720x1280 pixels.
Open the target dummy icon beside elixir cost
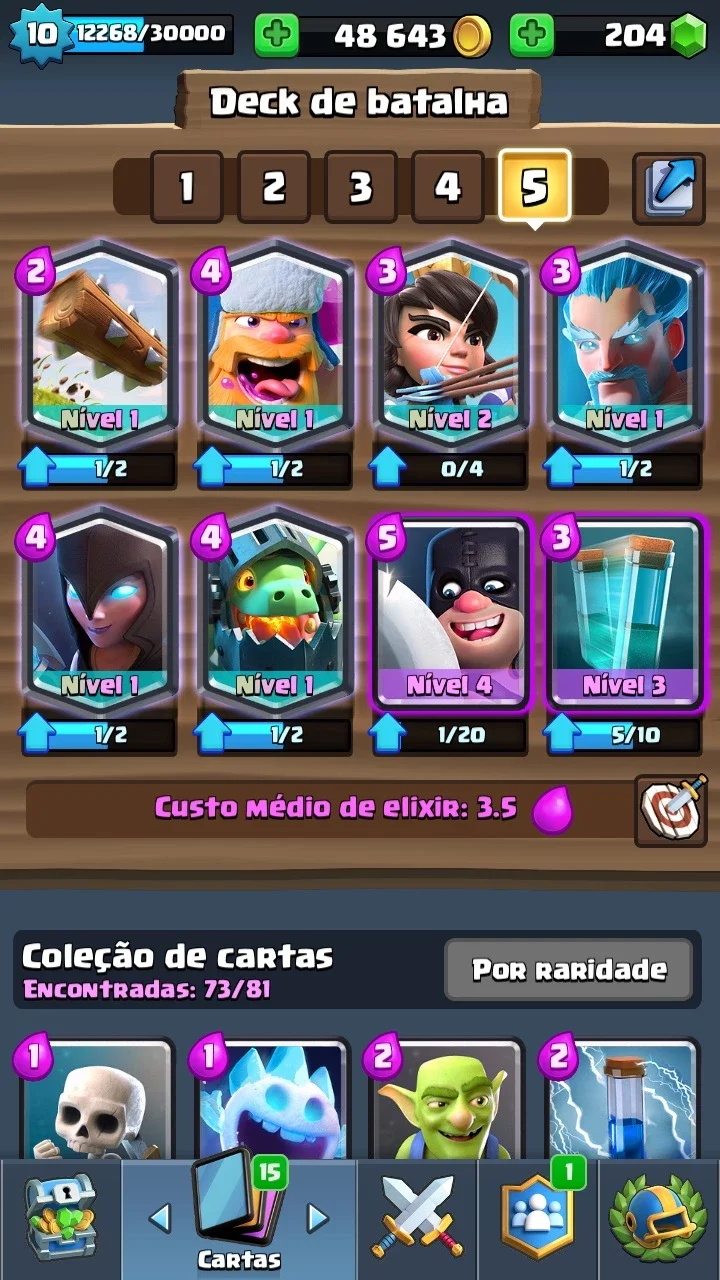(x=670, y=809)
